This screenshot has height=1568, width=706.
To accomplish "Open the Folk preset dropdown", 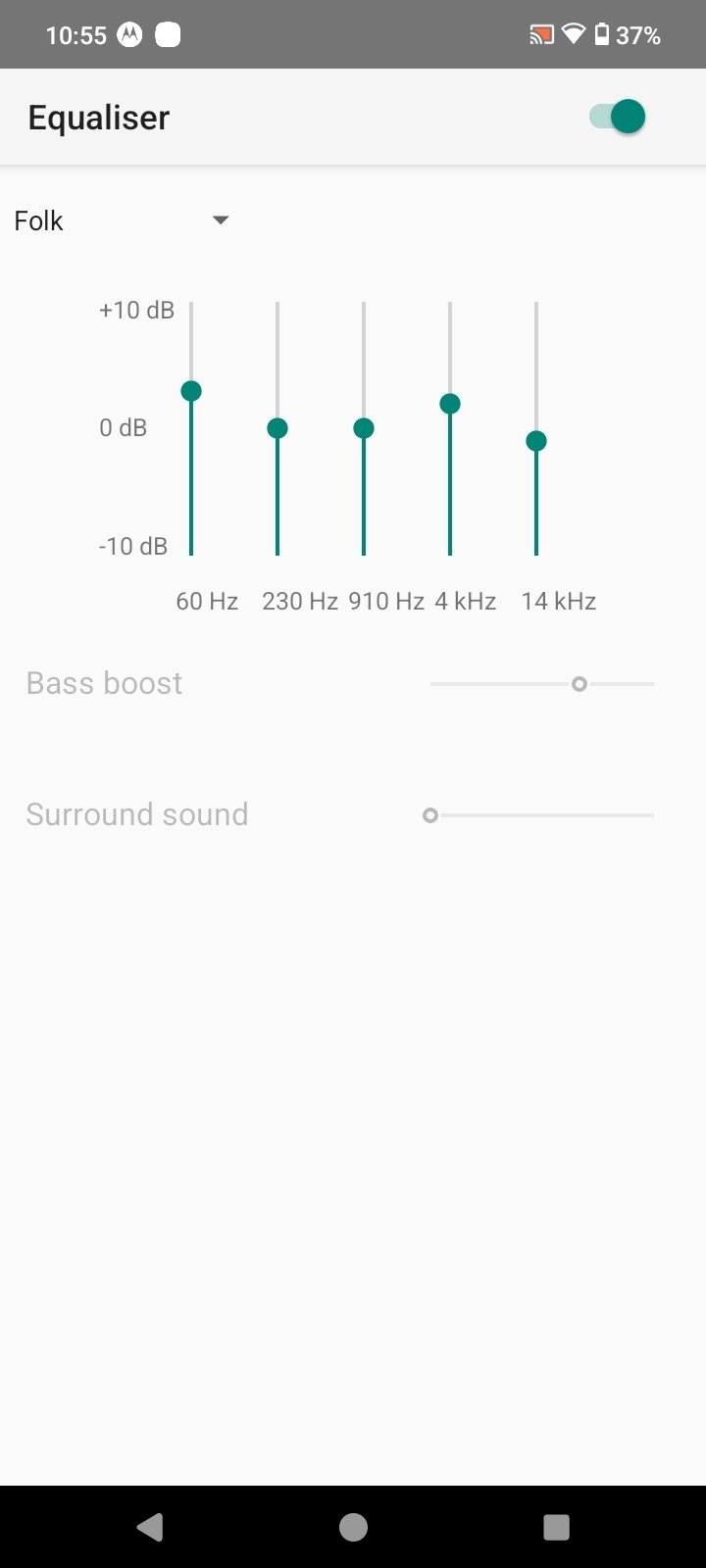I will 123,220.
